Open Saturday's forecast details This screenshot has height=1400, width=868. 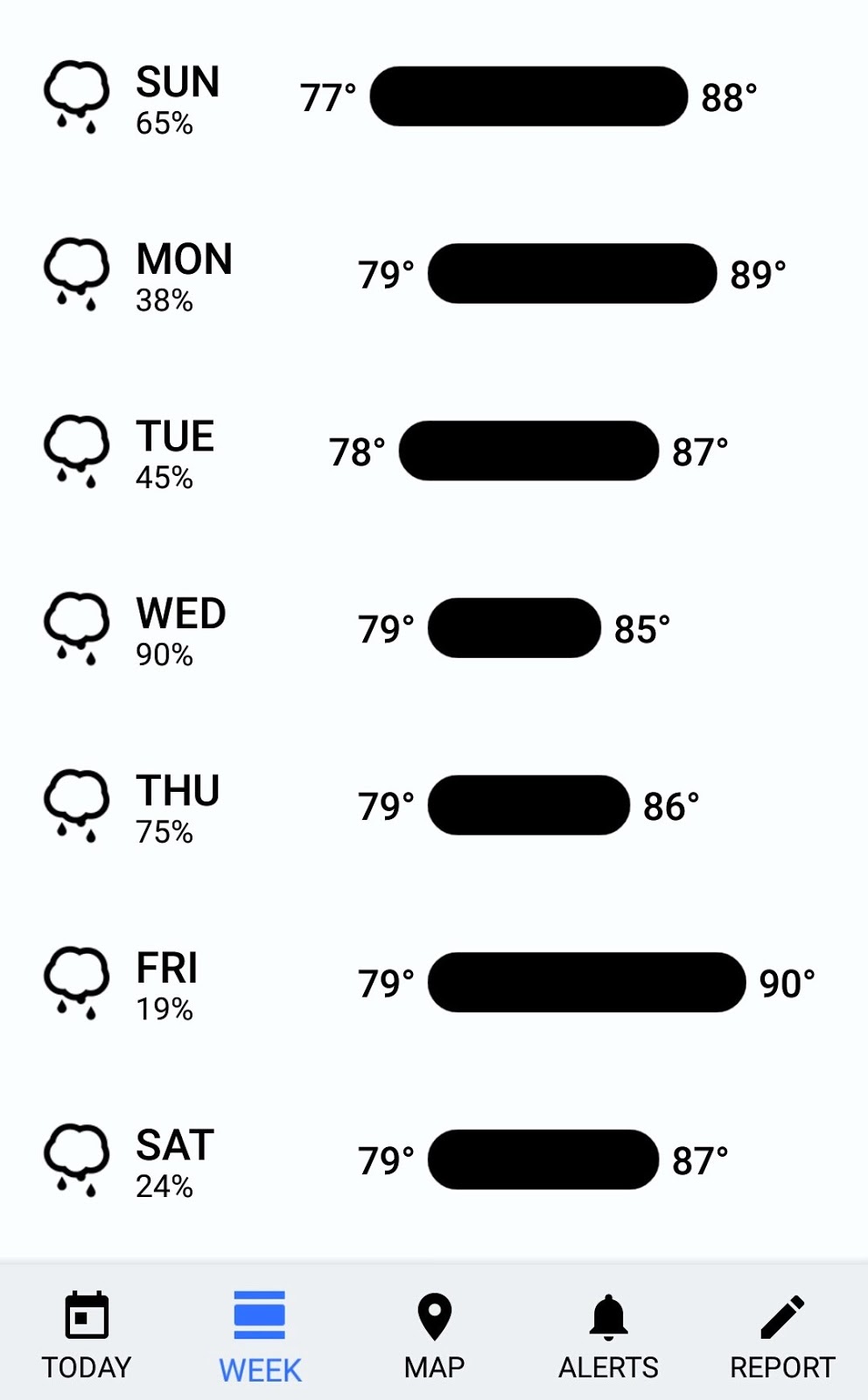point(434,1160)
